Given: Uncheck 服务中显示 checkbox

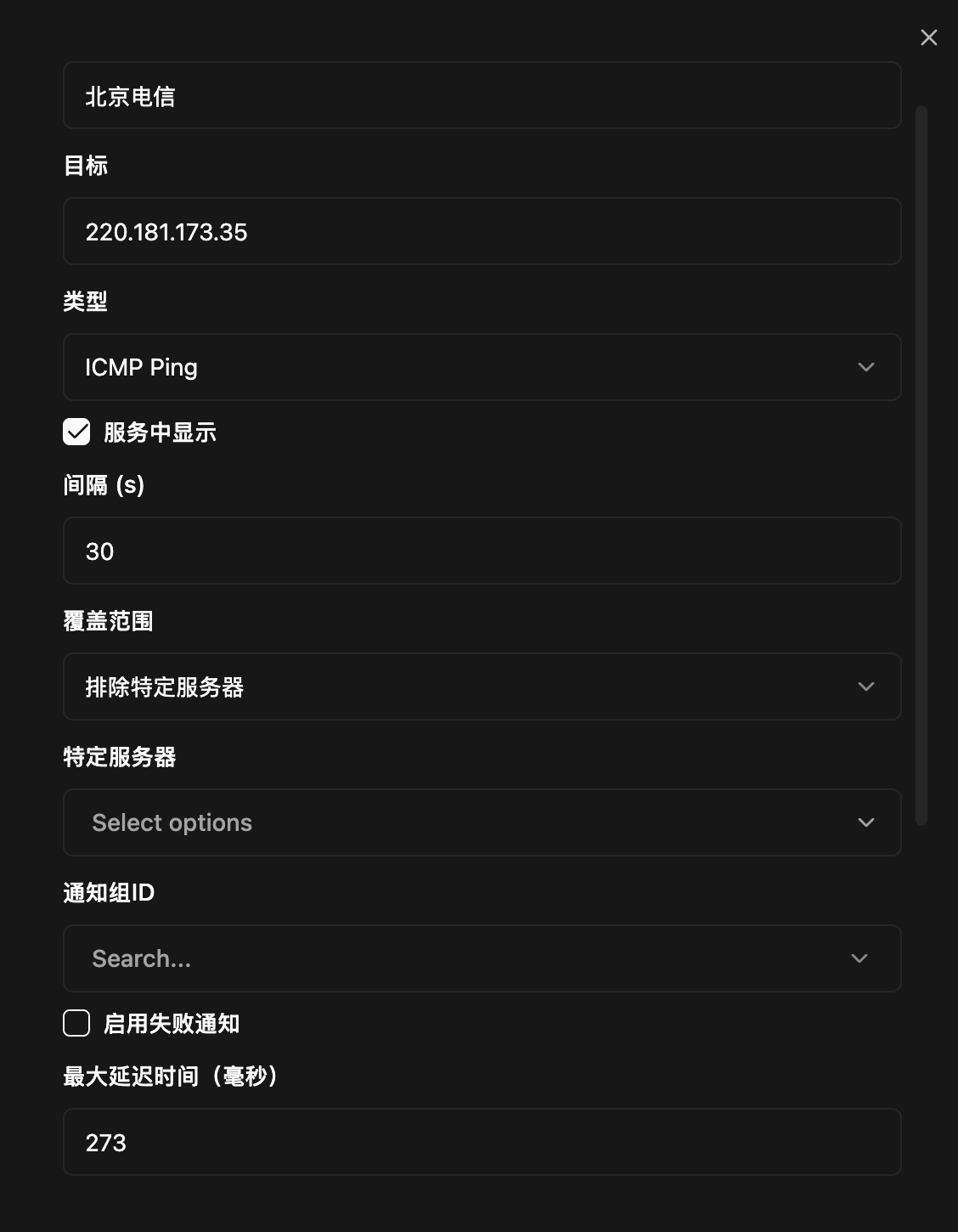Looking at the screenshot, I should click(x=76, y=432).
